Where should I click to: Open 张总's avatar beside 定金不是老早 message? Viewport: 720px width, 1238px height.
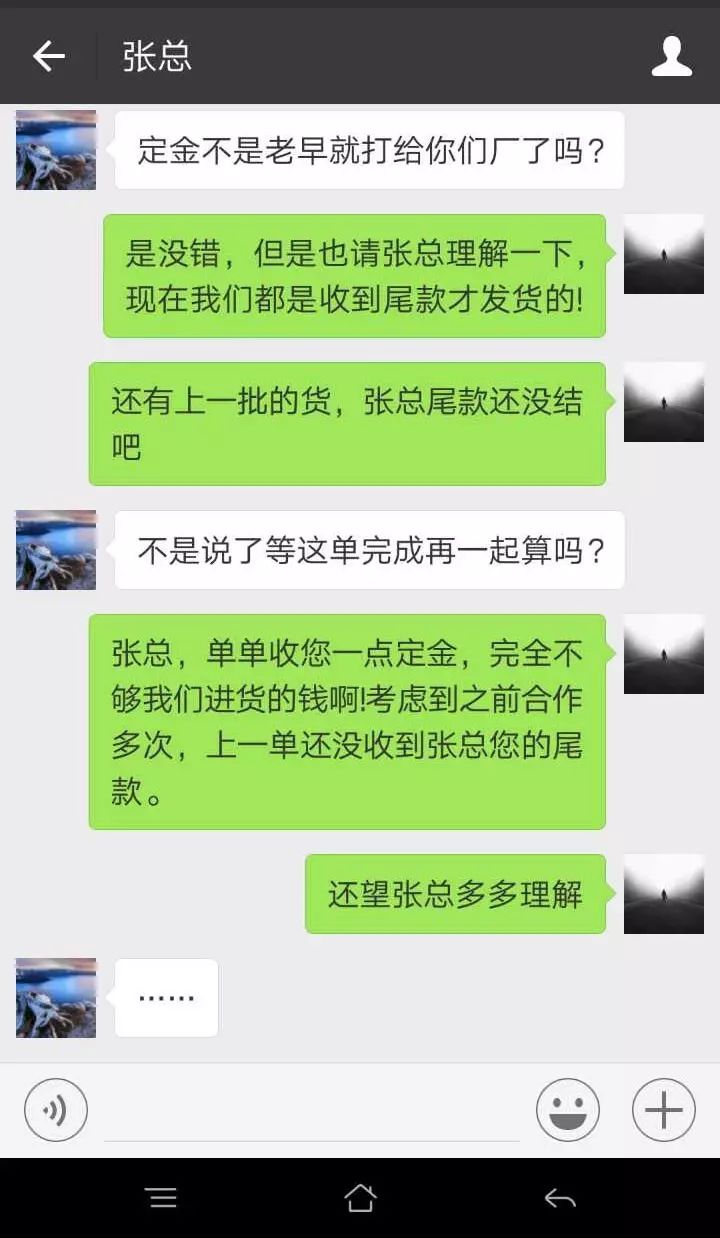tap(56, 150)
